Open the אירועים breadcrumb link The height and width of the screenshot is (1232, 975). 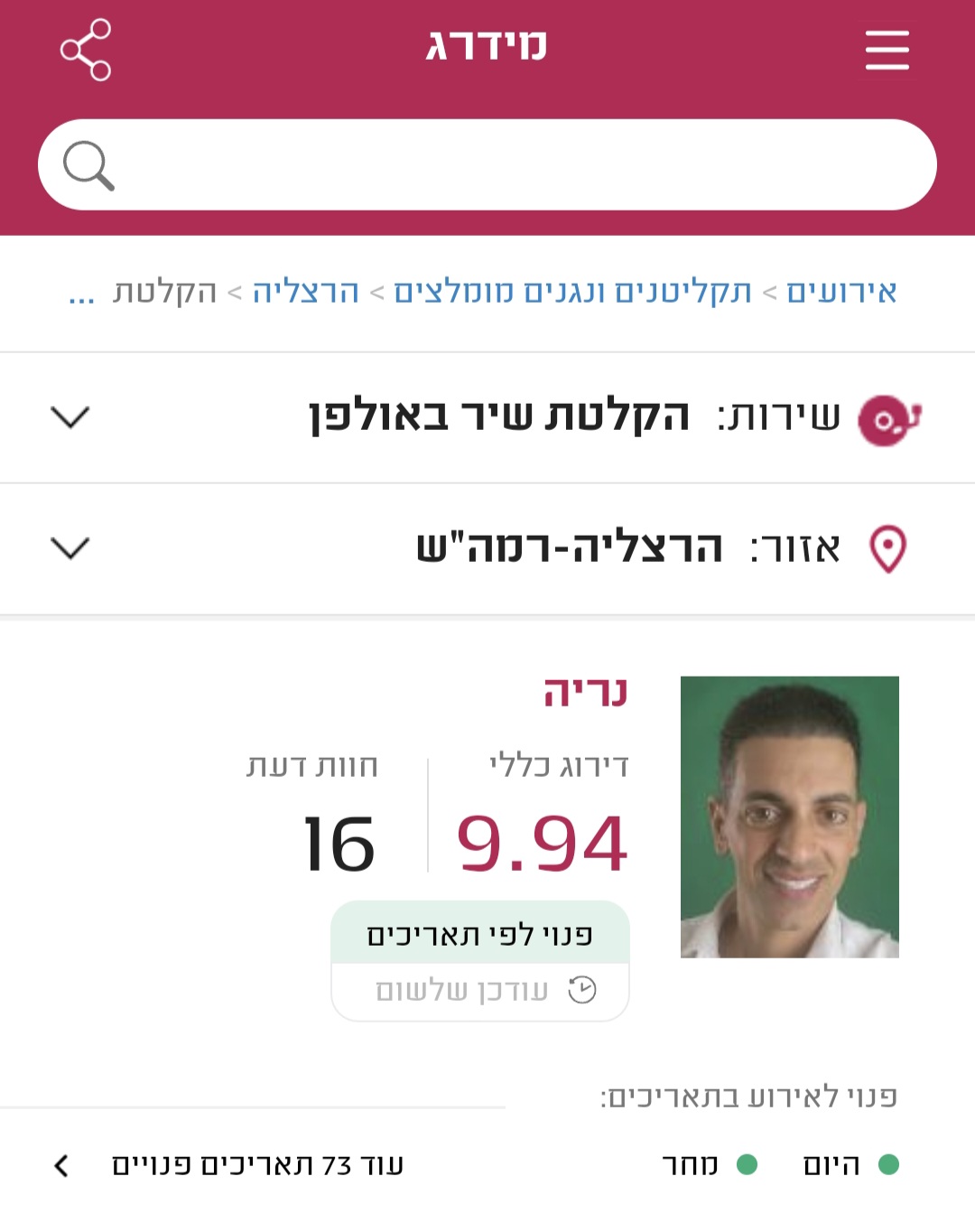point(841,292)
